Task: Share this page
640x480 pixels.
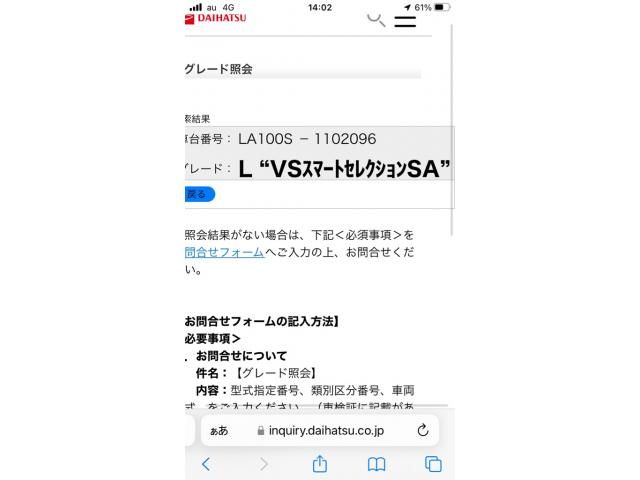Action: [320, 464]
